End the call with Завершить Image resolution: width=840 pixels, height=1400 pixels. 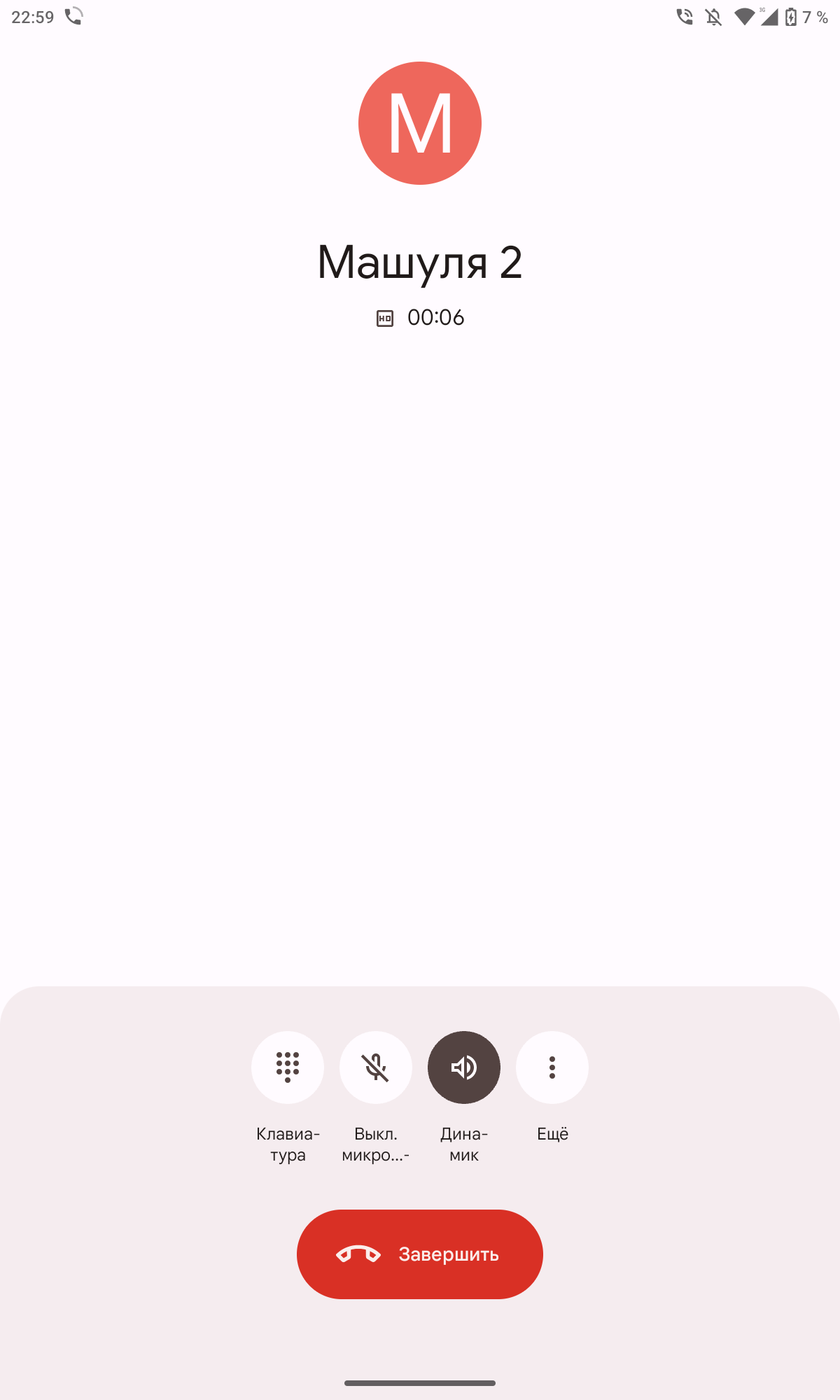(x=420, y=1254)
